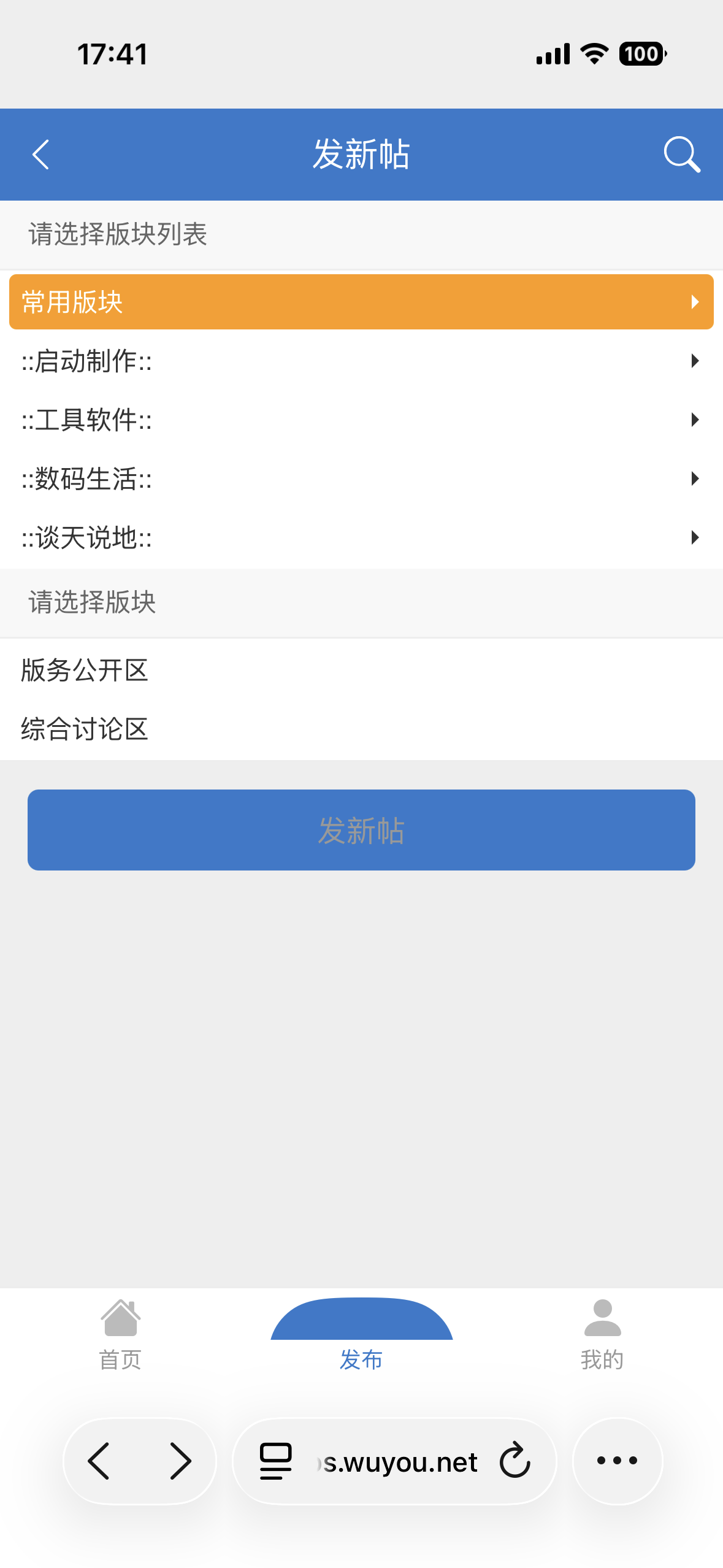The image size is (723, 1568).
Task: Select the 版务公开区 board
Action: click(x=85, y=670)
